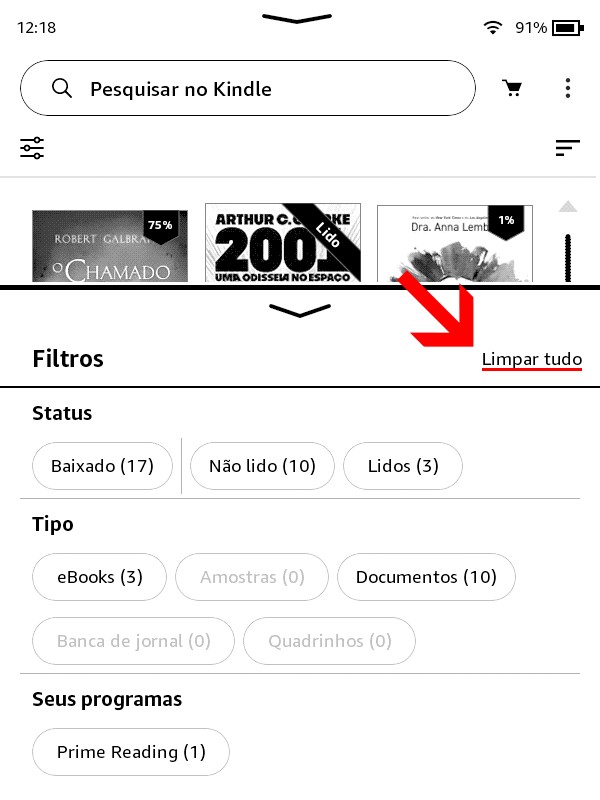This screenshot has width=600, height=800.
Task: Open the store cart icon
Action: [513, 89]
